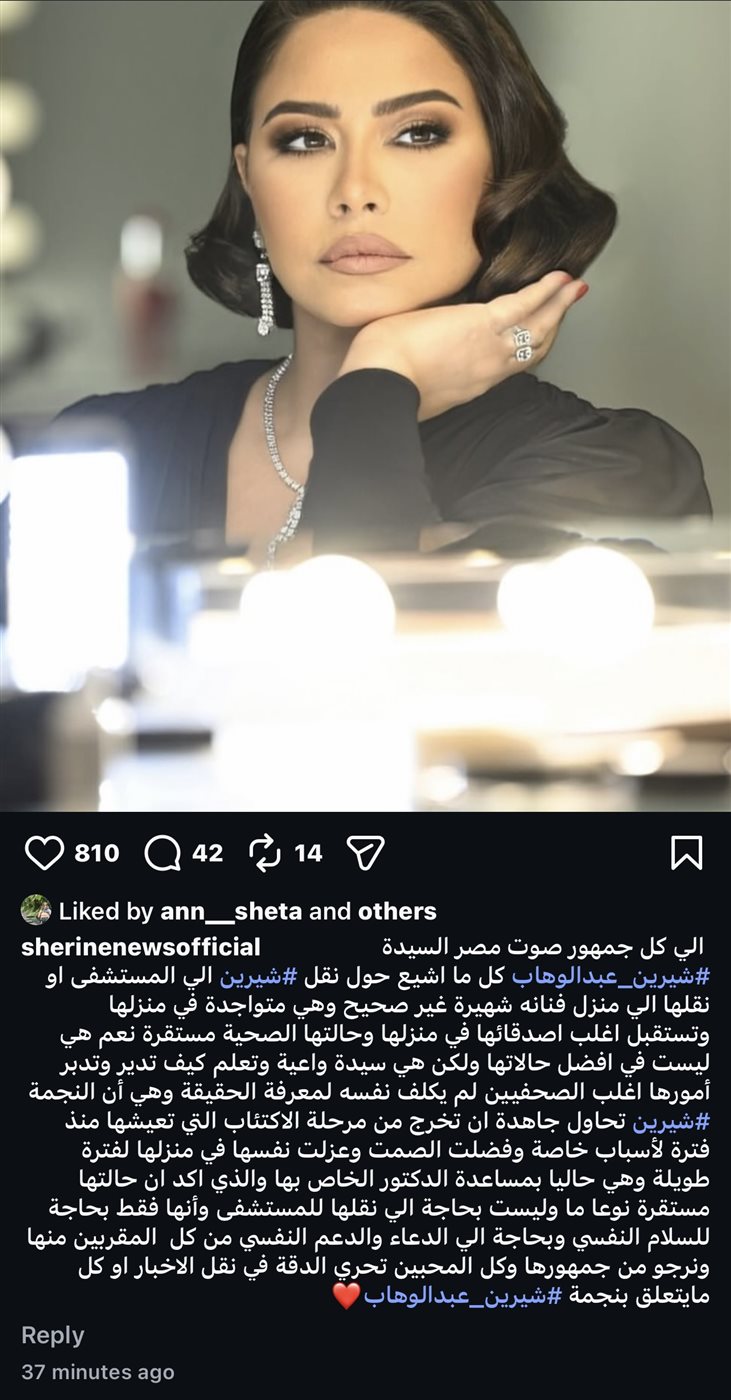This screenshot has width=731, height=1400.
Task: Bookmark this post
Action: click(x=686, y=853)
